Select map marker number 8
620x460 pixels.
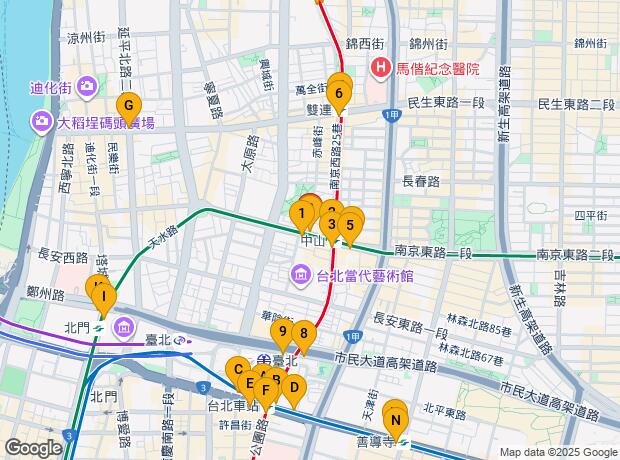304,333
